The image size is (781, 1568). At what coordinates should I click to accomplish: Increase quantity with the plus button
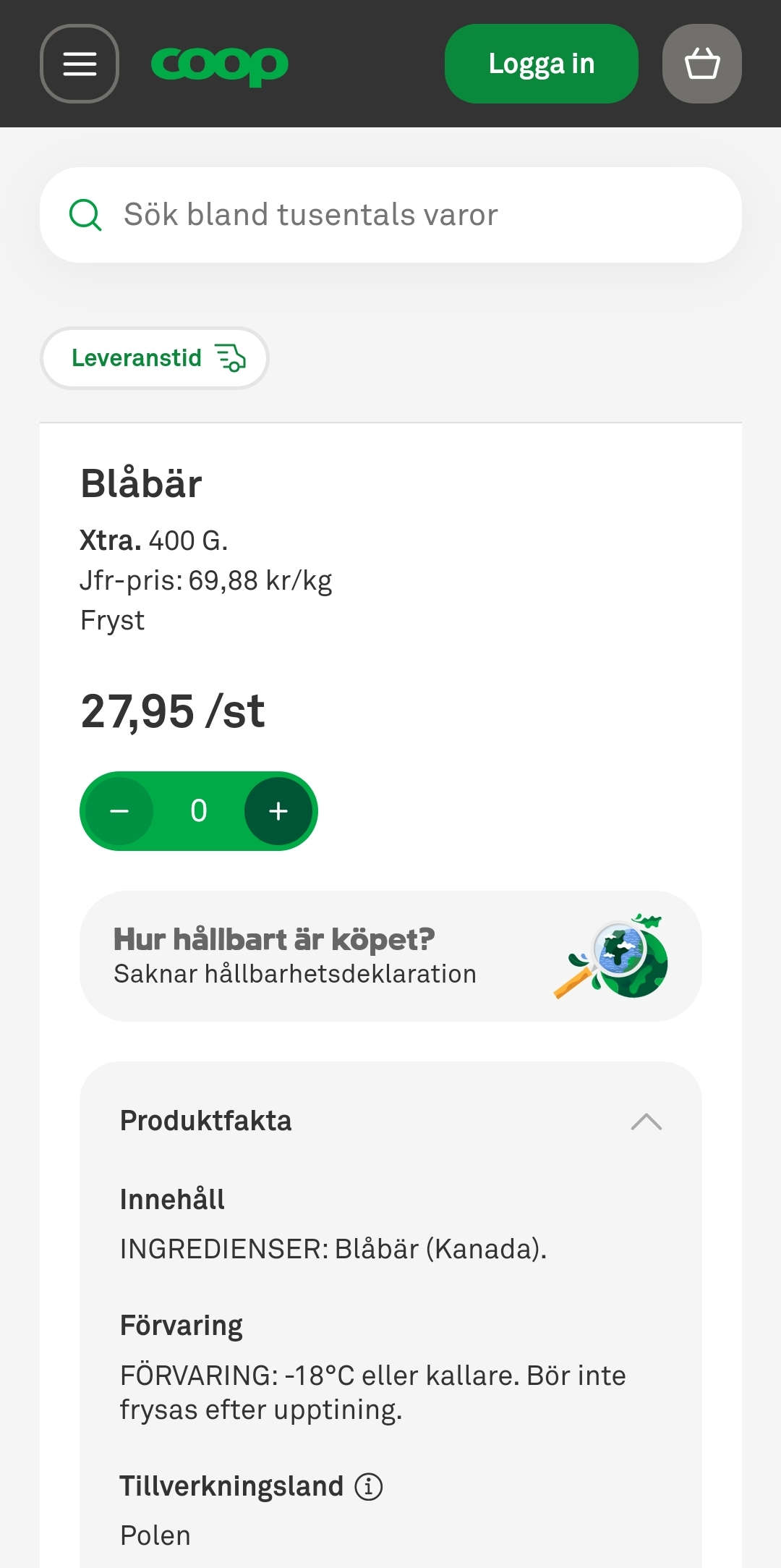click(x=278, y=810)
